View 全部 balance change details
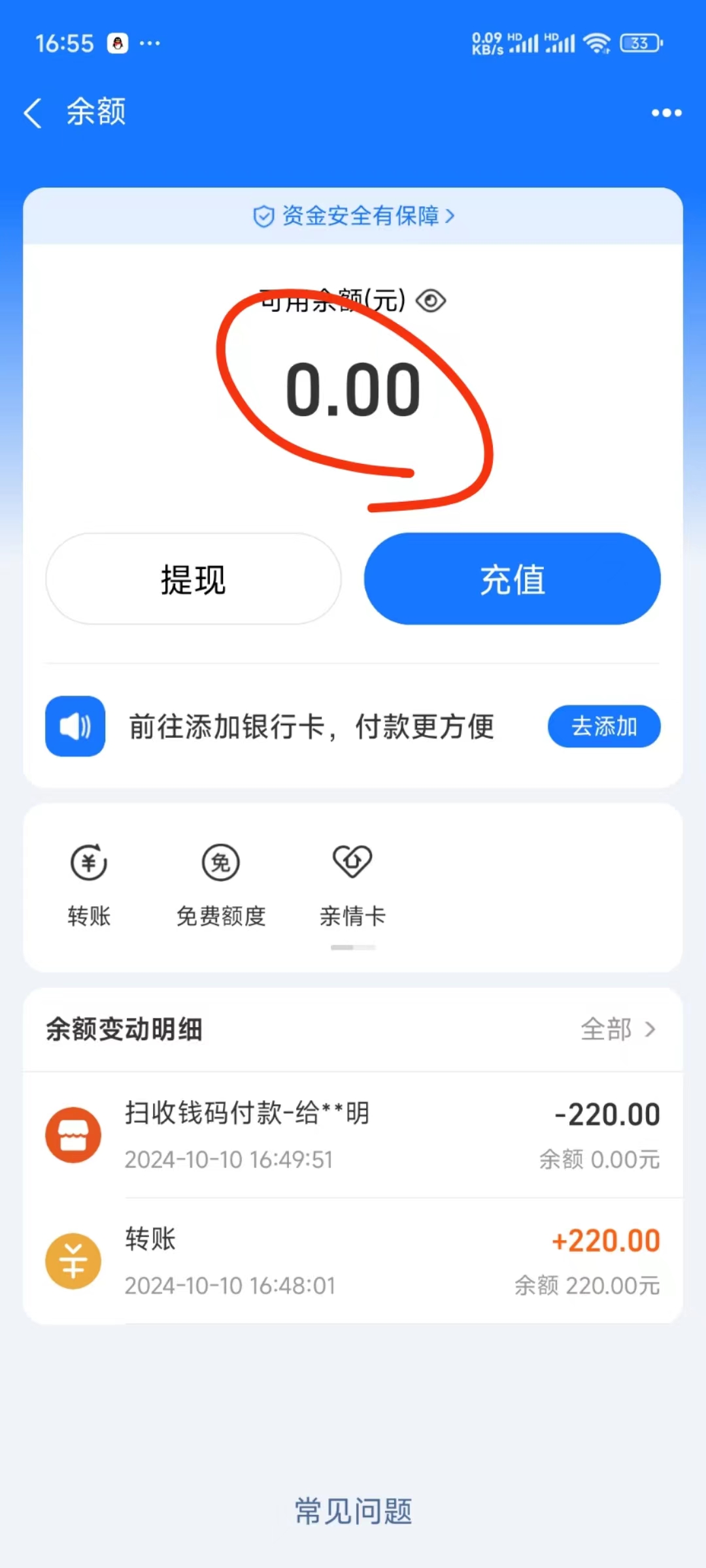This screenshot has width=706, height=1568. pos(618,1029)
